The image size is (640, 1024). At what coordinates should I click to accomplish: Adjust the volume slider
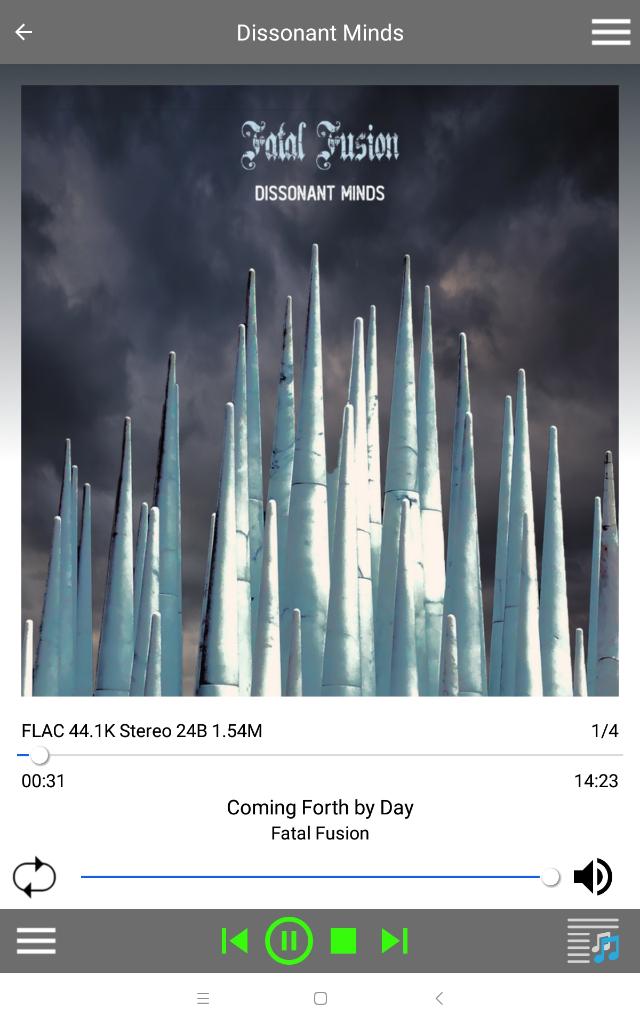coord(320,877)
